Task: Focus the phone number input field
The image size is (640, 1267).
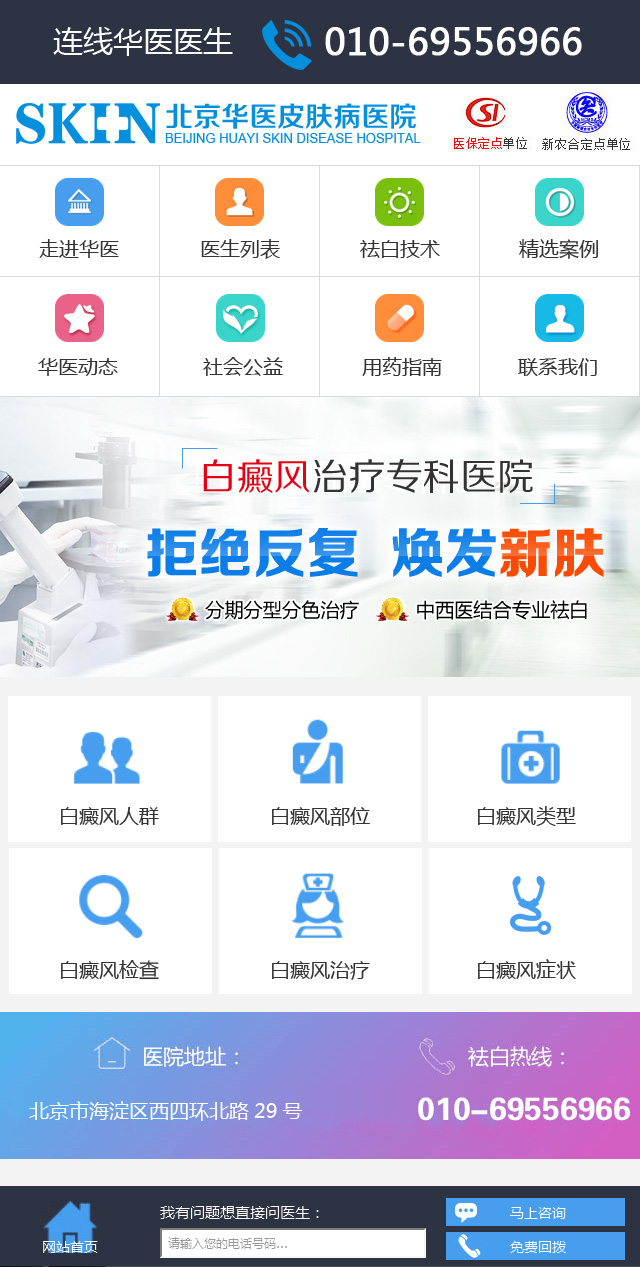Action: click(x=293, y=1244)
